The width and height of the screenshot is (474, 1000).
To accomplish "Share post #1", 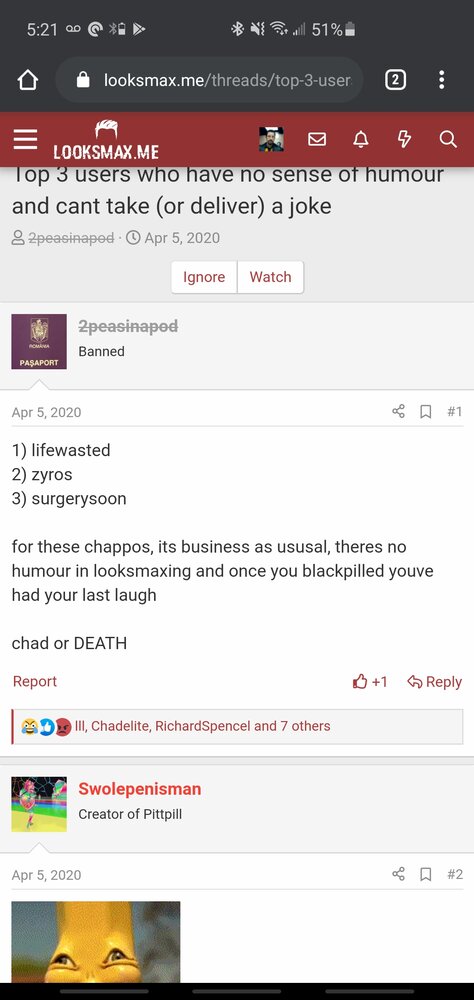I will (x=398, y=411).
